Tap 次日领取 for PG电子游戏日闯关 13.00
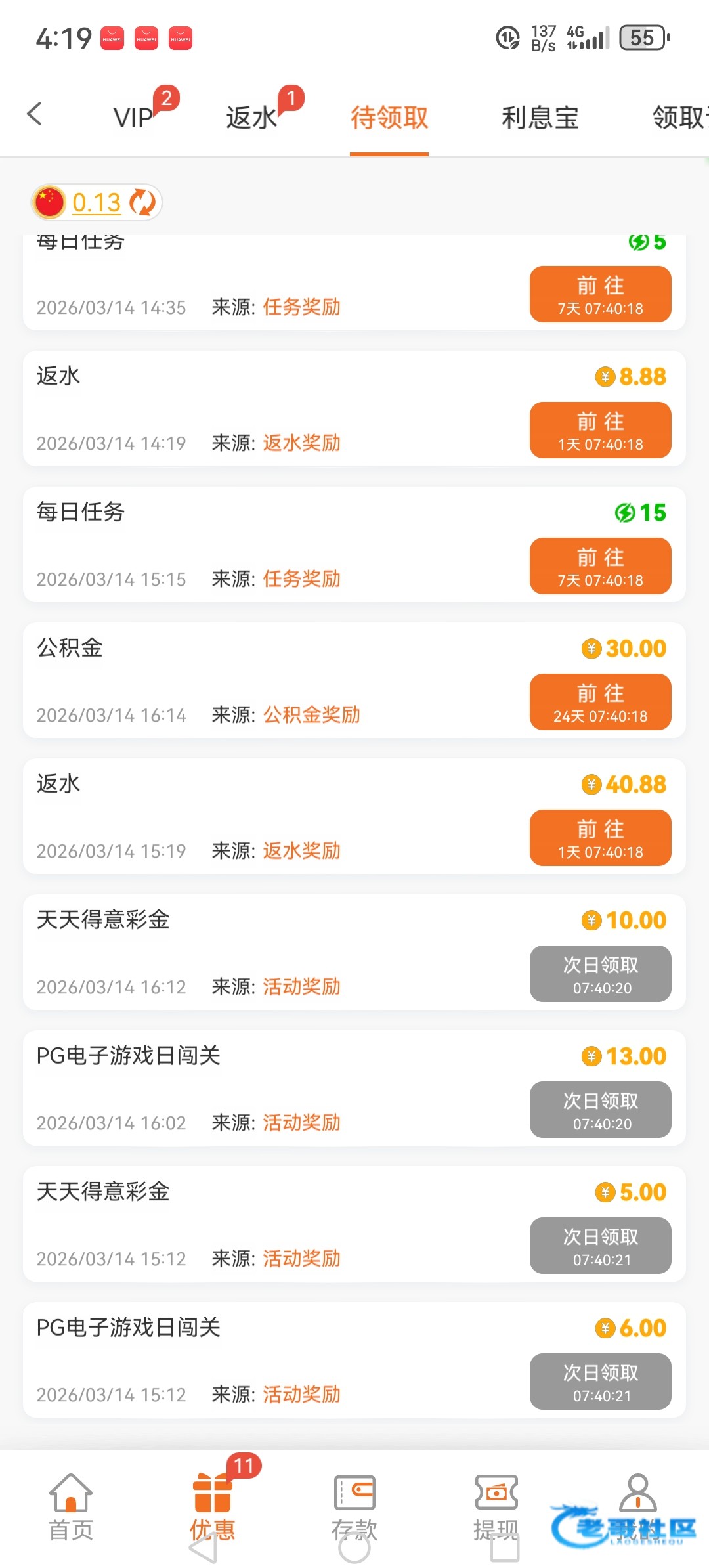 600,1110
